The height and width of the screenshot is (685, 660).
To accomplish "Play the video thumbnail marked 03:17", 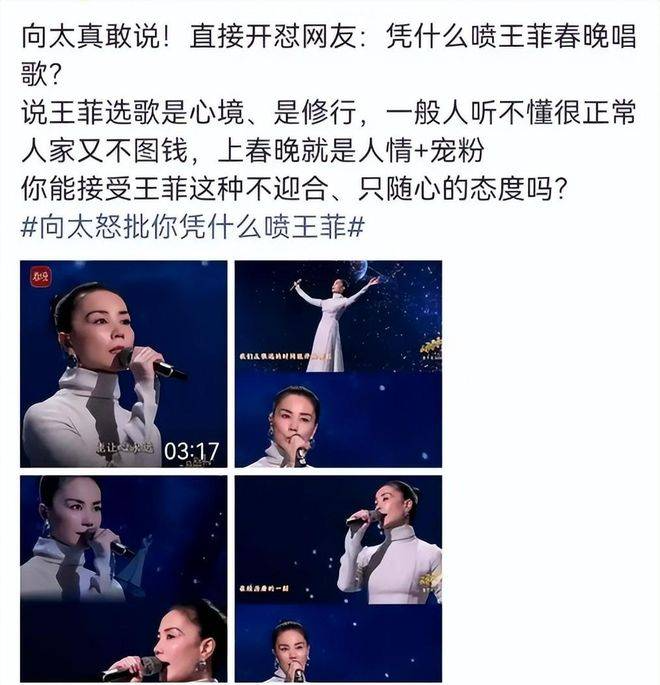I will tap(123, 364).
